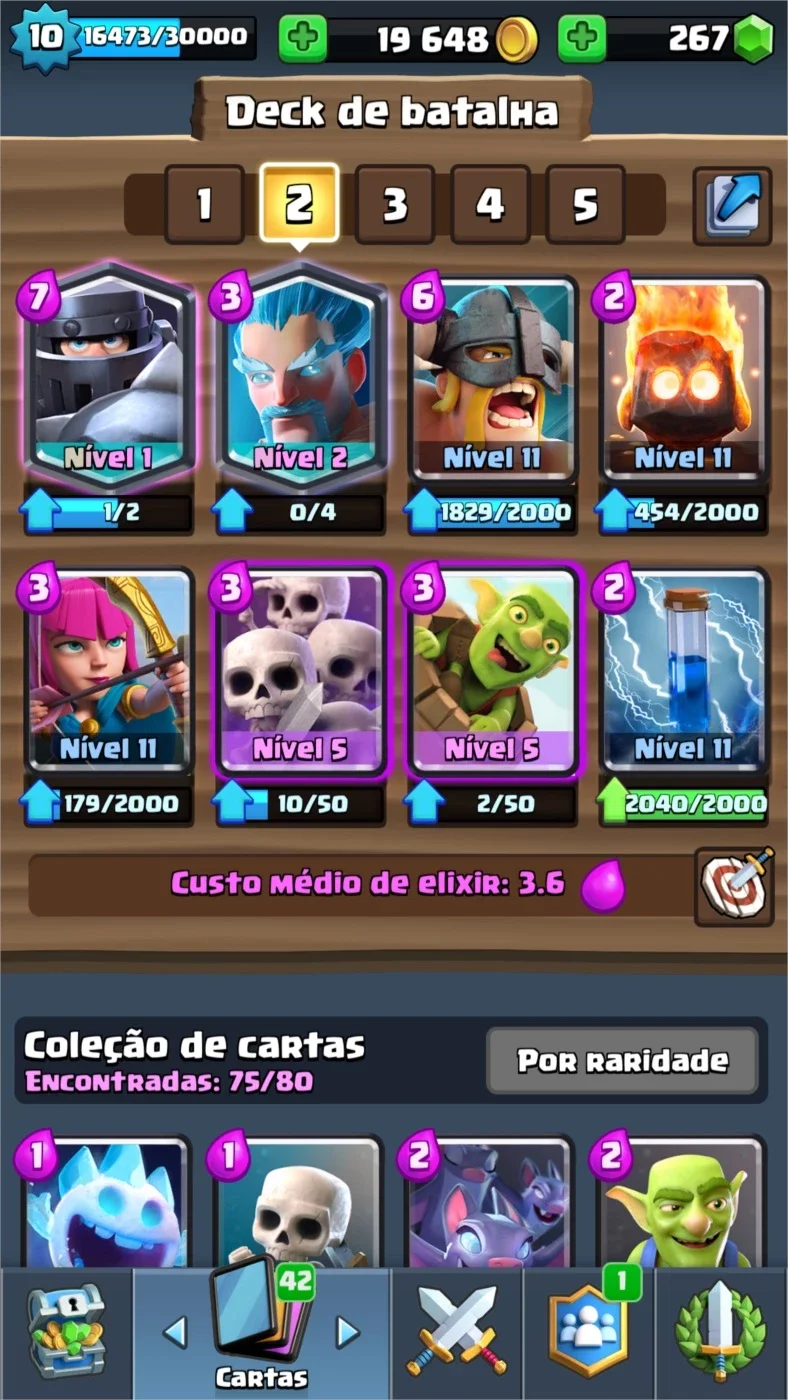Select the Elite Barbarians card

point(492,380)
